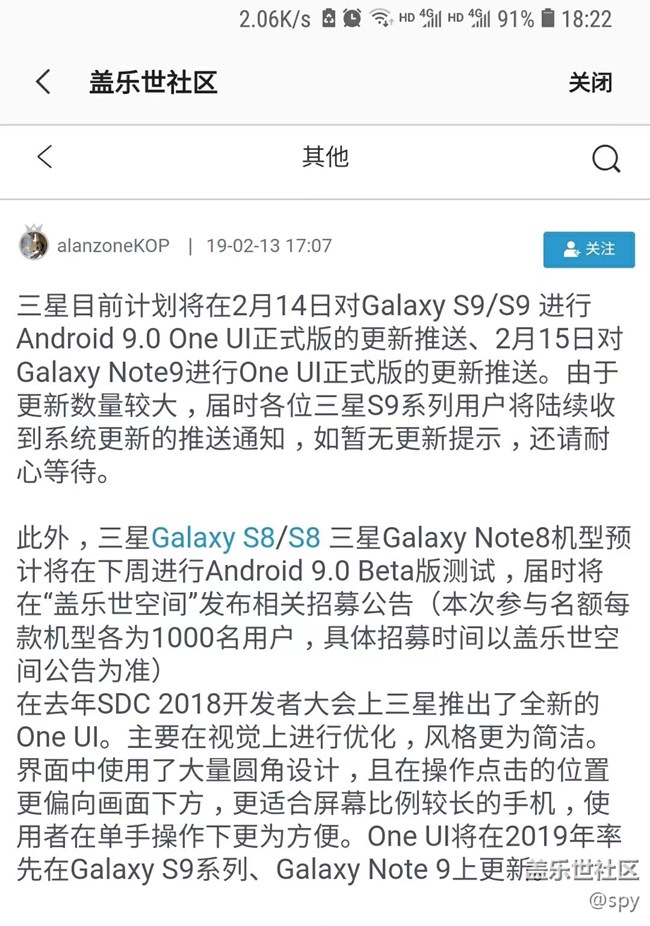Viewport: 650px width, 926px height.
Task: Open the second S8 link
Action: click(304, 538)
